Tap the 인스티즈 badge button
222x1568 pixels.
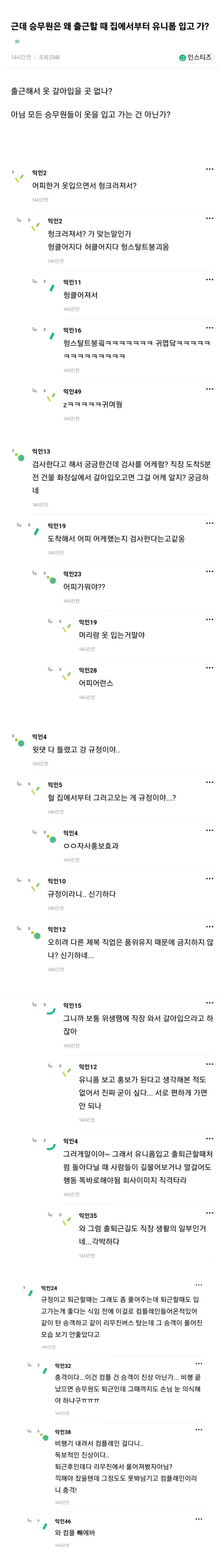(x=195, y=57)
